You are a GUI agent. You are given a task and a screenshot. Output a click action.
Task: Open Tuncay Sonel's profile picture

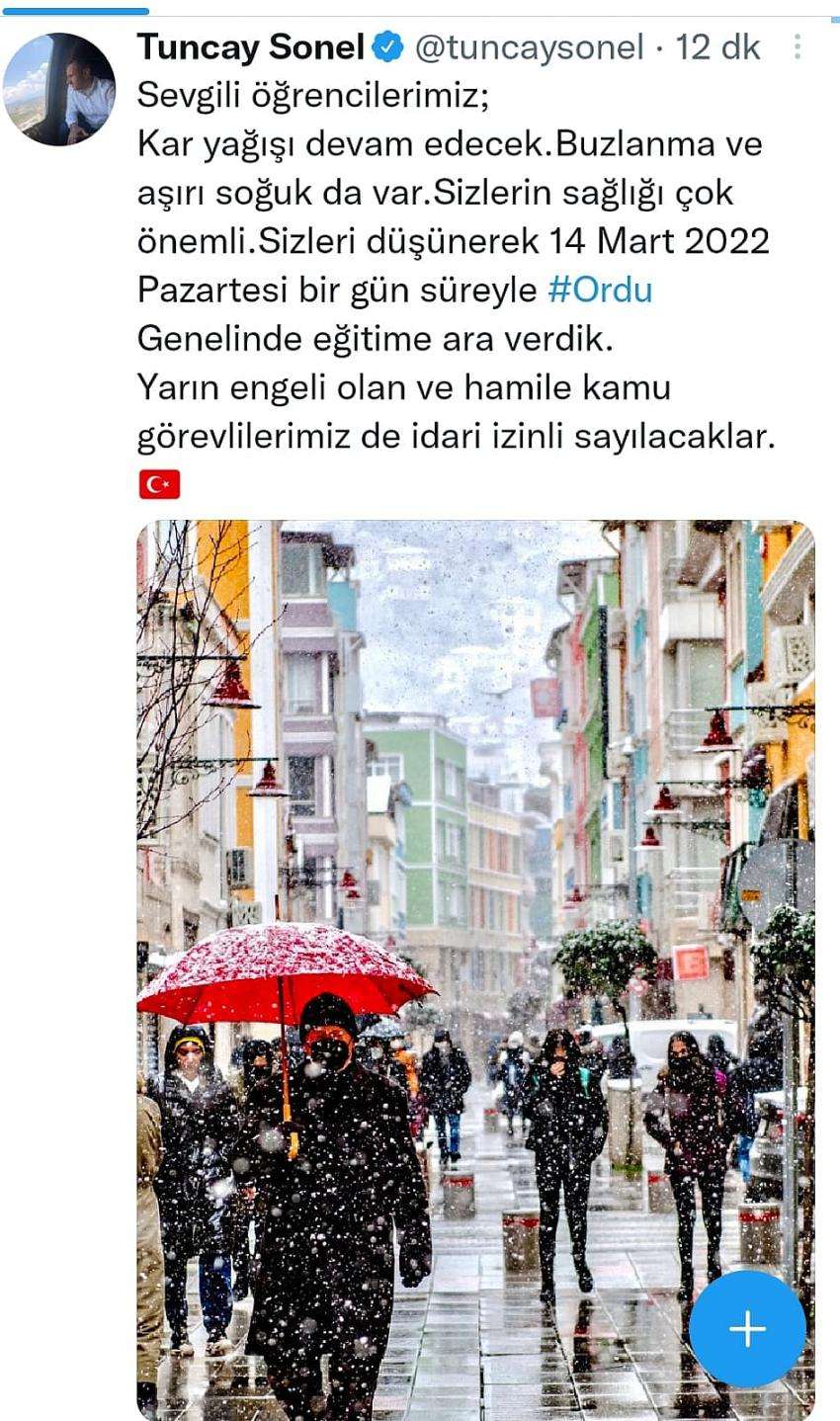pyautogui.click(x=59, y=89)
